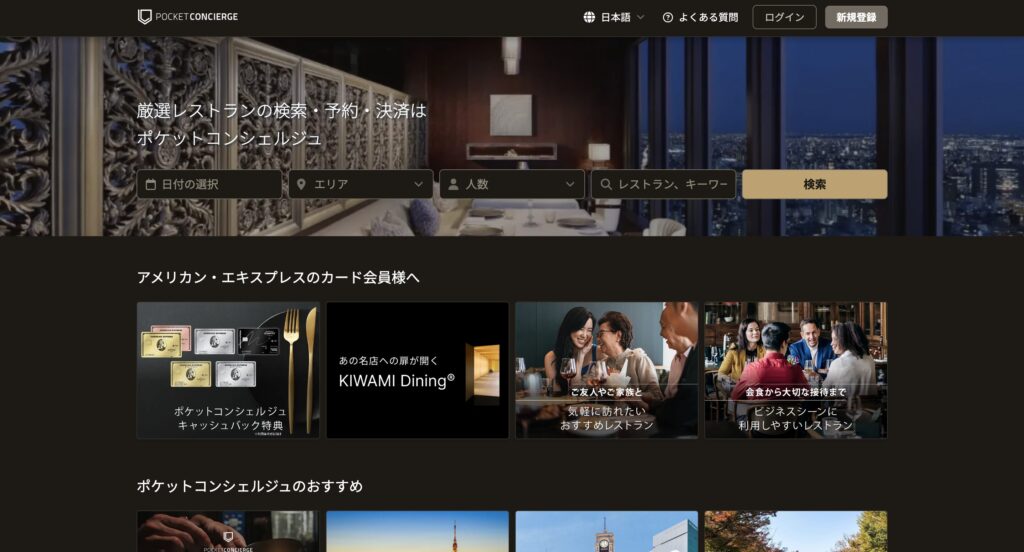Expand the 人数 party size dropdown
The height and width of the screenshot is (552, 1024).
[x=511, y=184]
